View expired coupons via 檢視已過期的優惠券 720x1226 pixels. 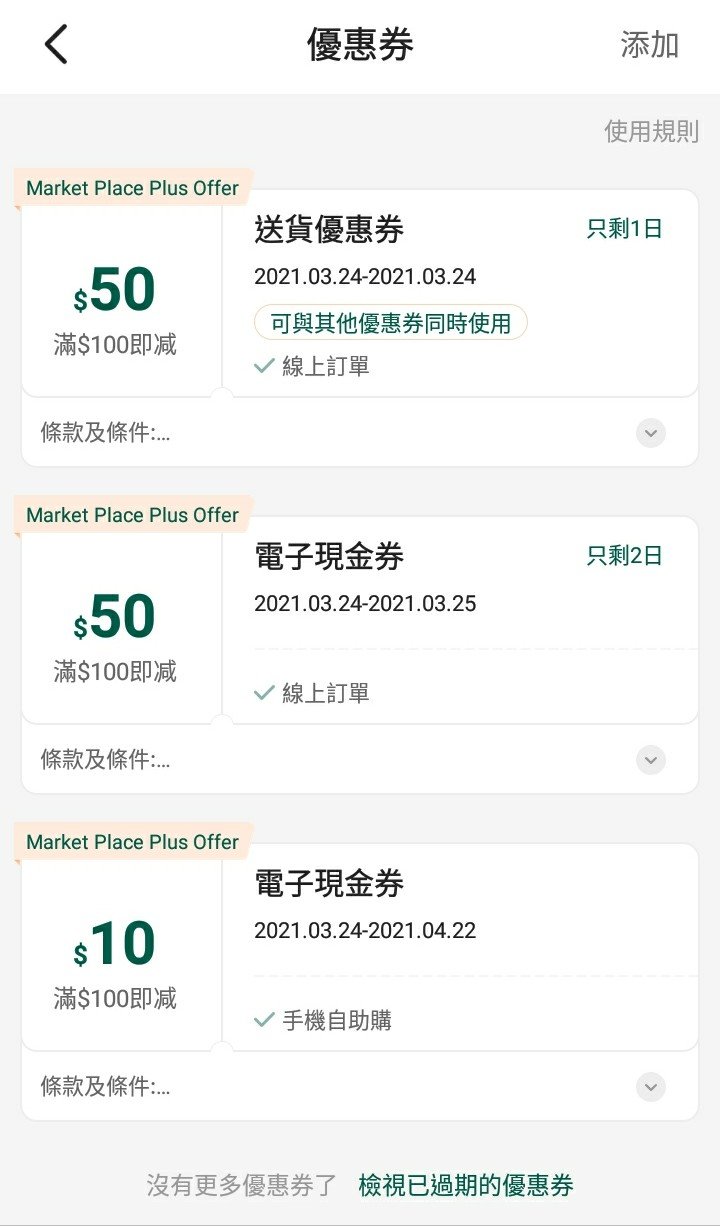point(466,1186)
